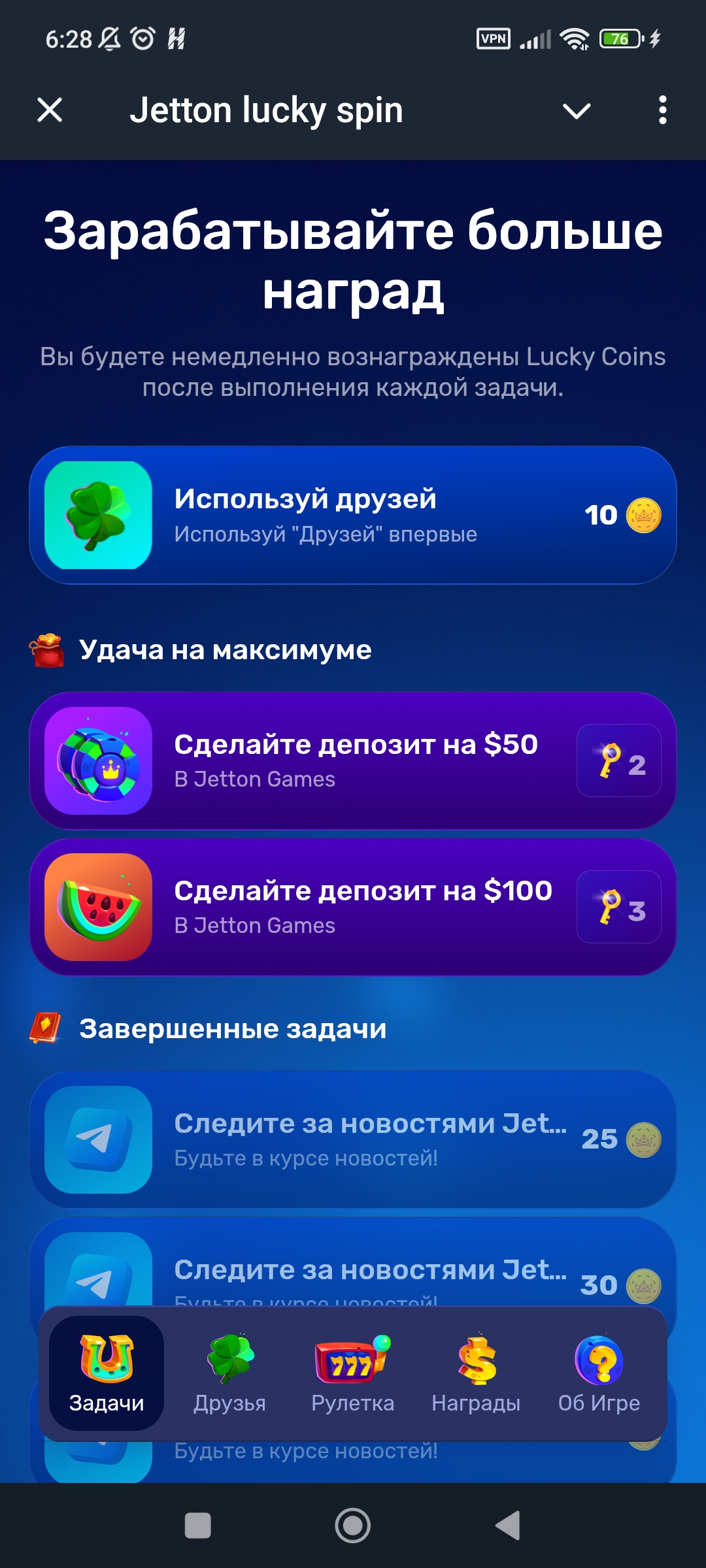Screen dimensions: 706x1568
Task: Go to the Друзья tab
Action: (x=229, y=1373)
